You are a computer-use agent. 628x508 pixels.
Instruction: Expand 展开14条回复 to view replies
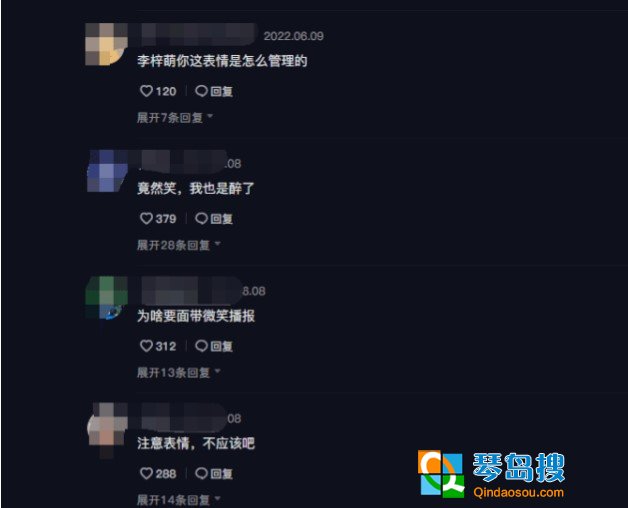(x=179, y=499)
